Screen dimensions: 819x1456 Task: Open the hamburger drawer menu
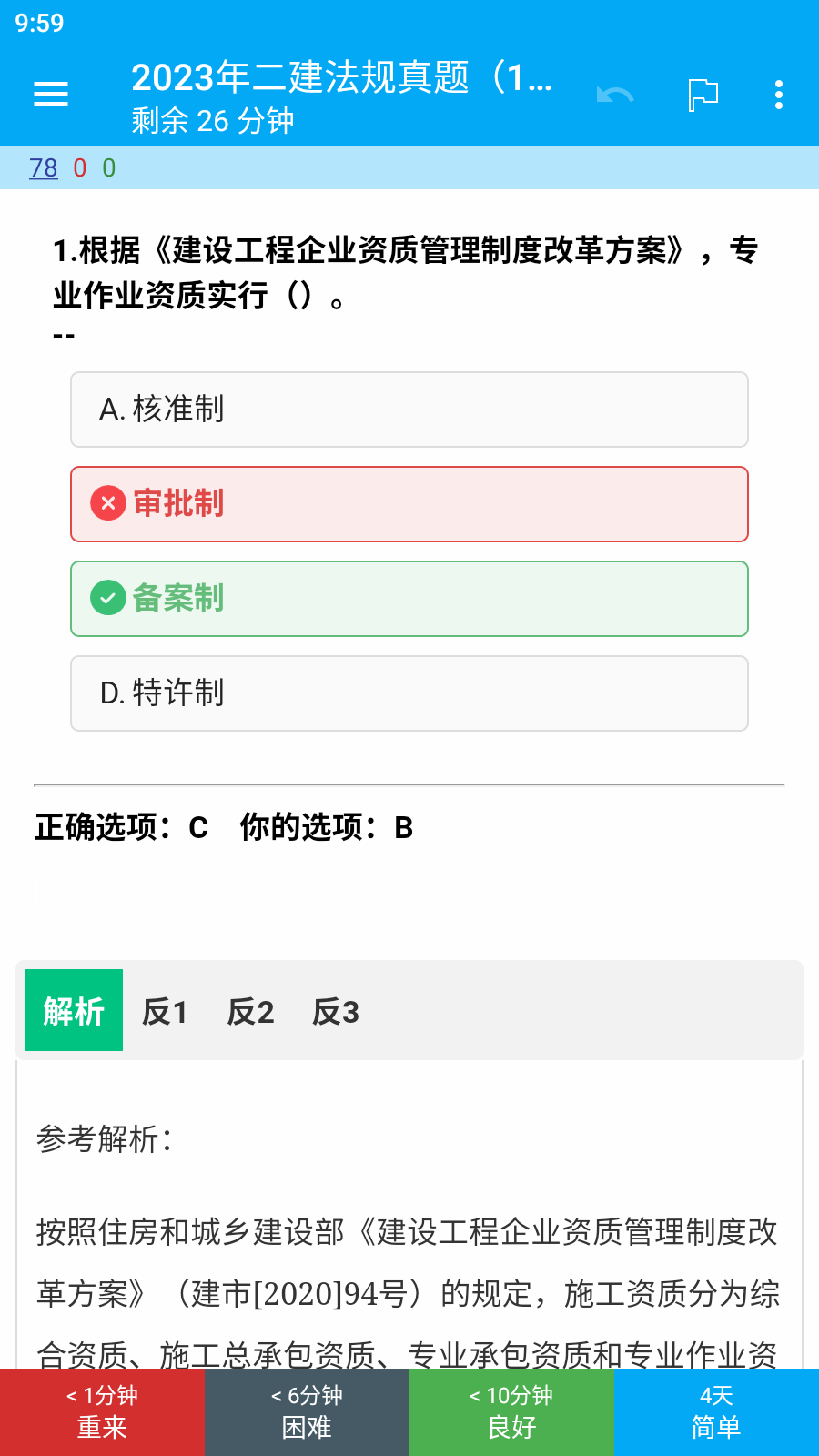[x=51, y=94]
